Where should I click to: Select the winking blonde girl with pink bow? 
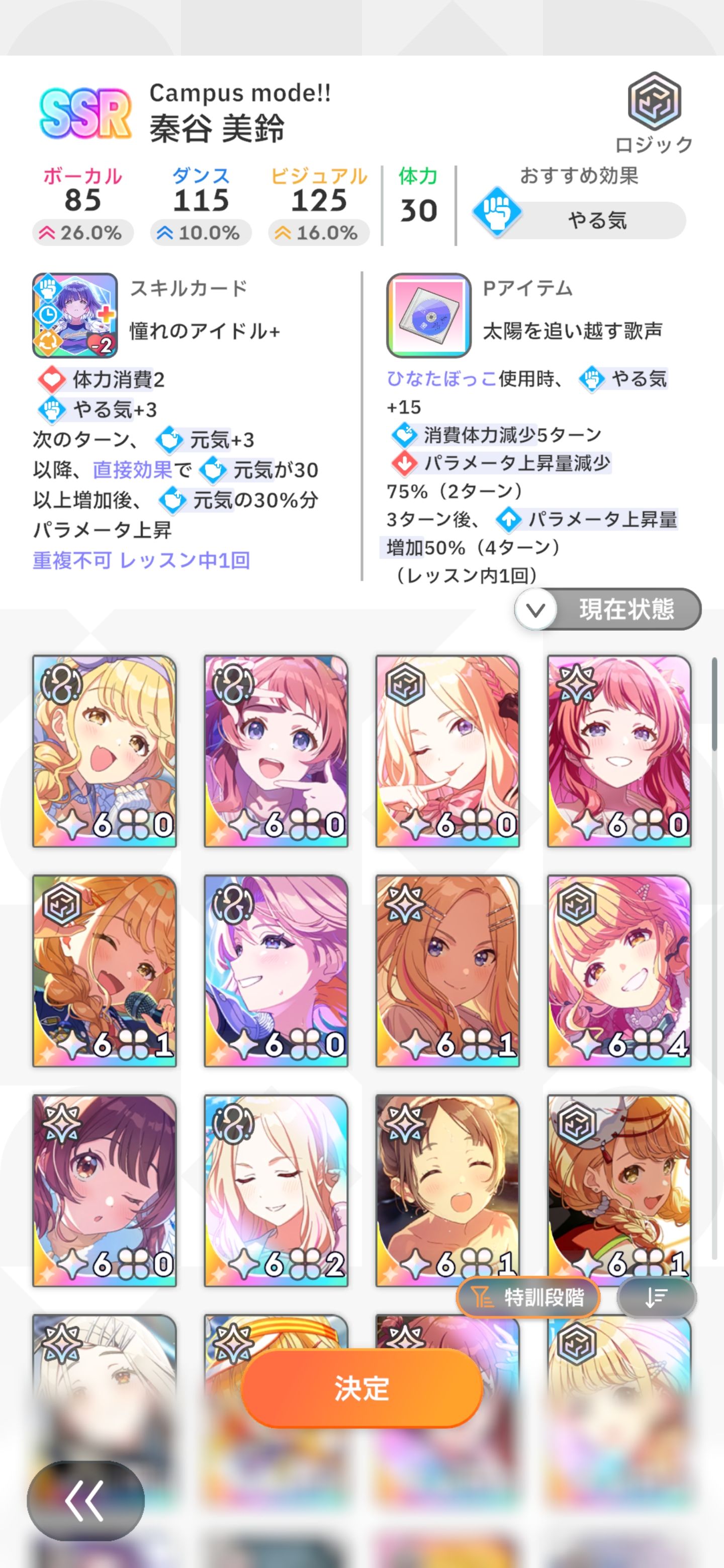447,750
